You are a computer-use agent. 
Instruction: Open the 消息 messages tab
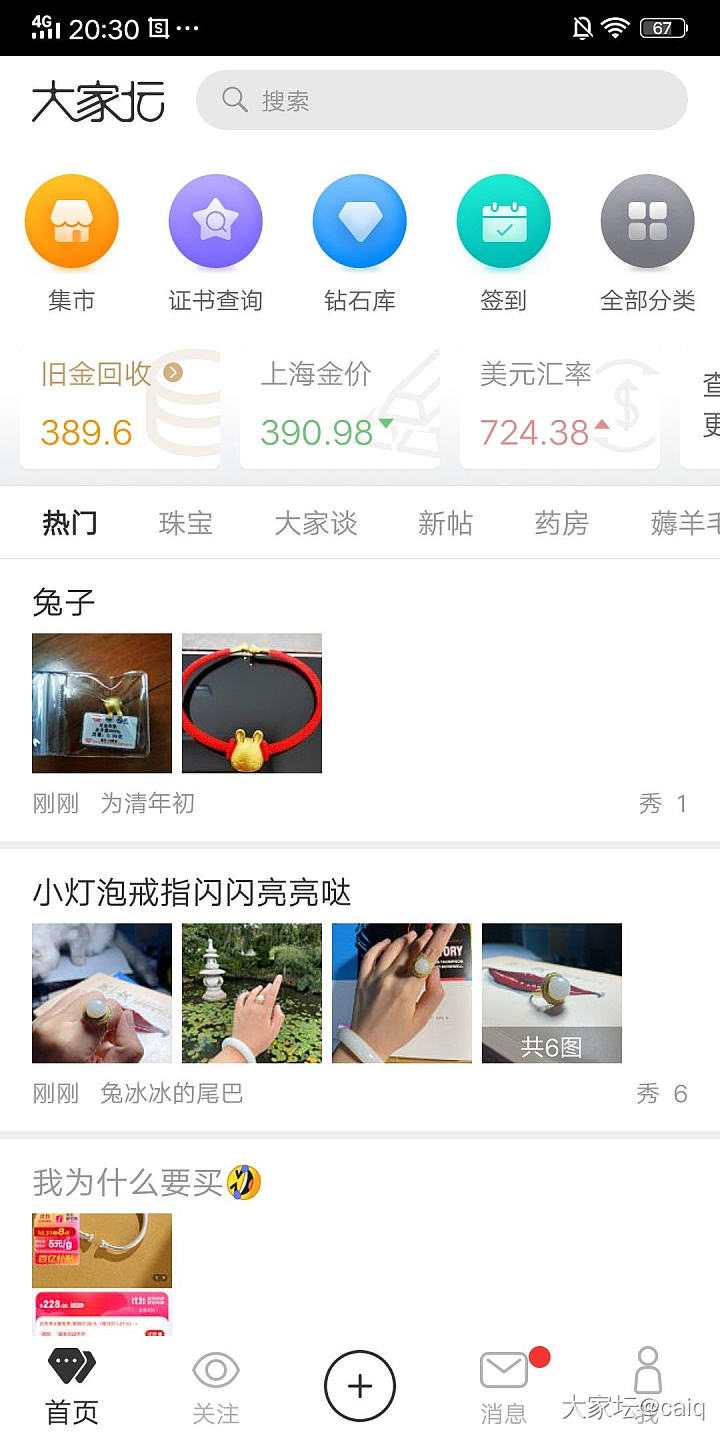504,1386
